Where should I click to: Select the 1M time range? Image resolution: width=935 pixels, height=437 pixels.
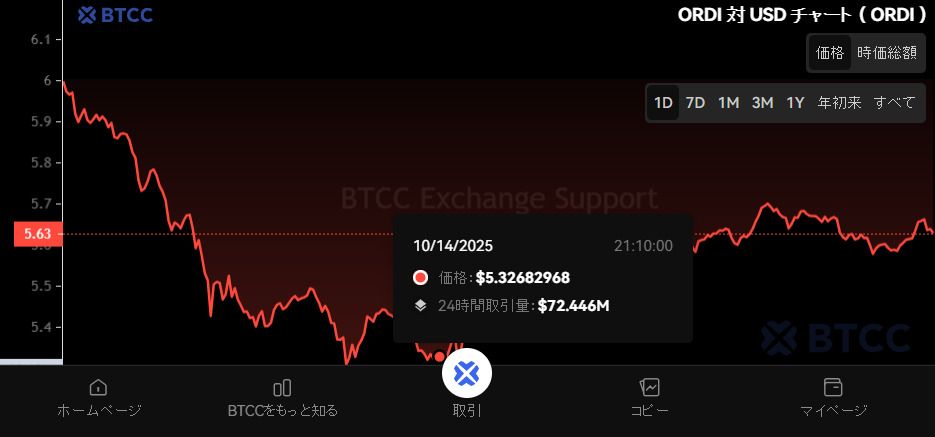point(728,102)
